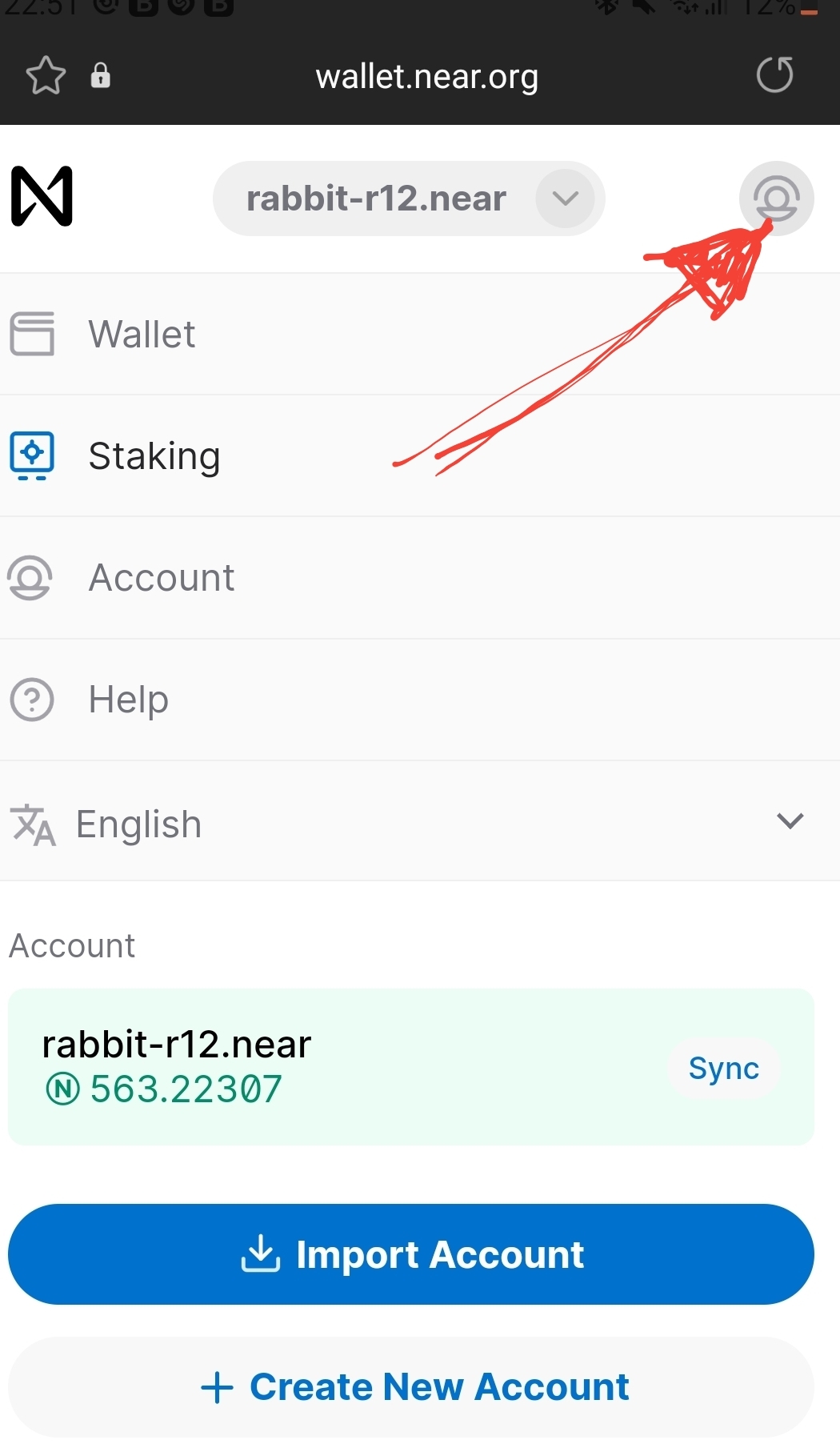The height and width of the screenshot is (1452, 840).
Task: Go to the Wallet section
Action: (142, 335)
